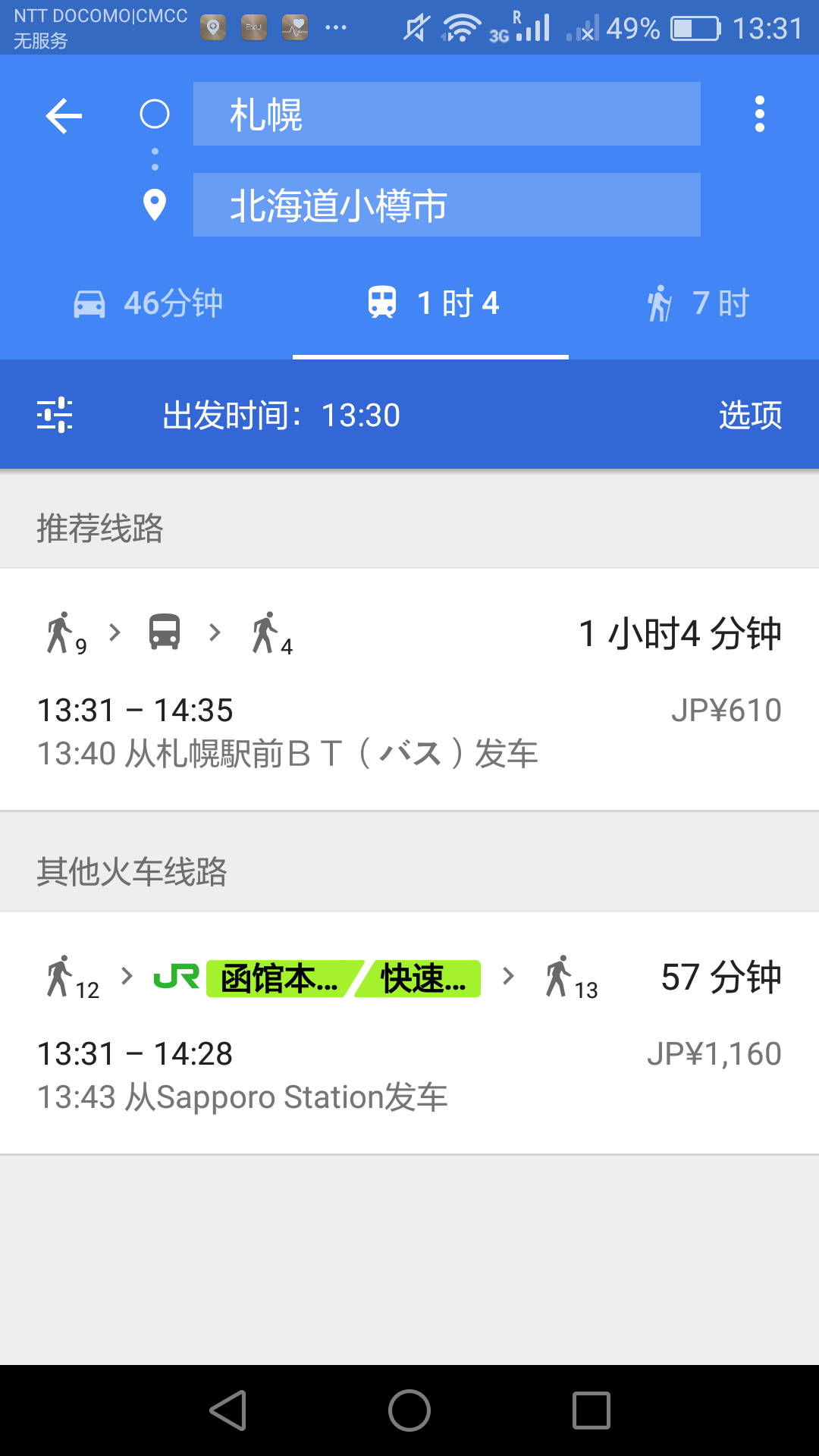Select the transit tab, 1 时 4
The width and height of the screenshot is (819, 1456).
click(432, 303)
